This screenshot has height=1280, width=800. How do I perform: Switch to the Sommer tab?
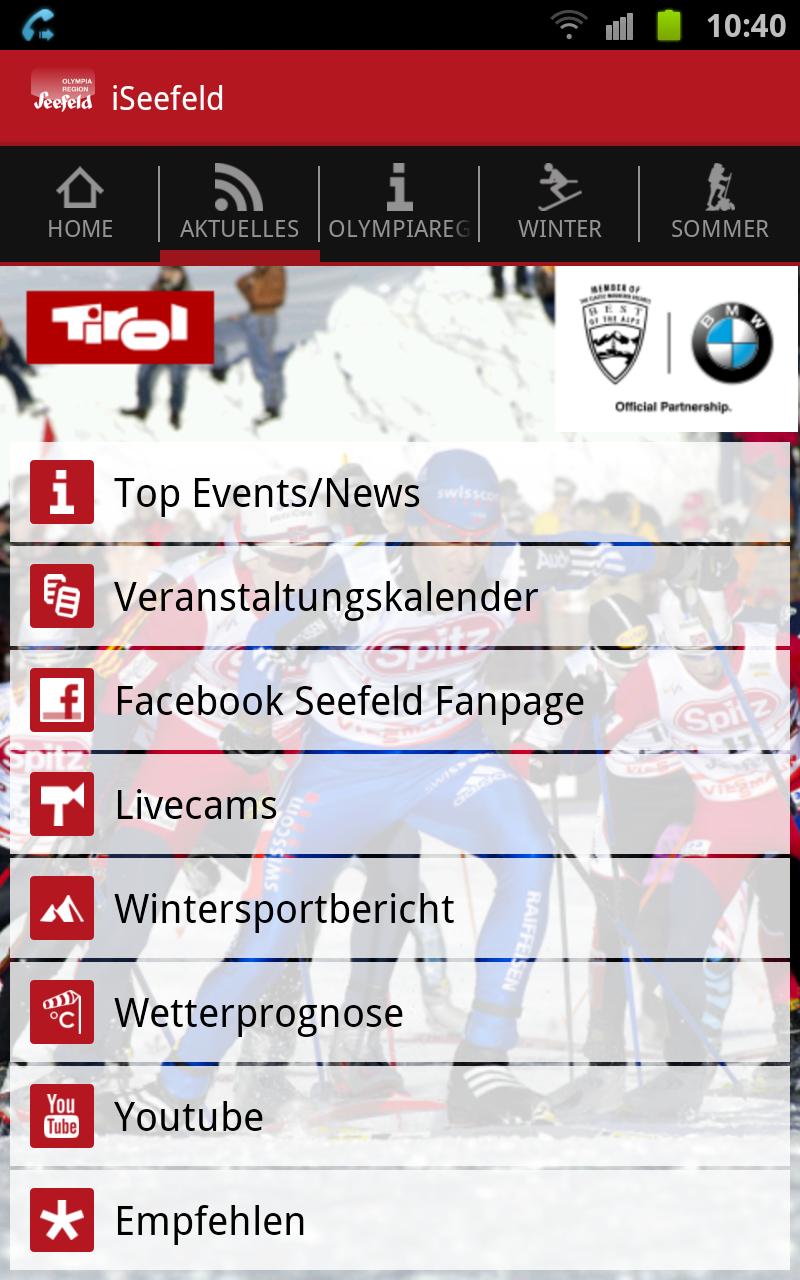[x=719, y=205]
